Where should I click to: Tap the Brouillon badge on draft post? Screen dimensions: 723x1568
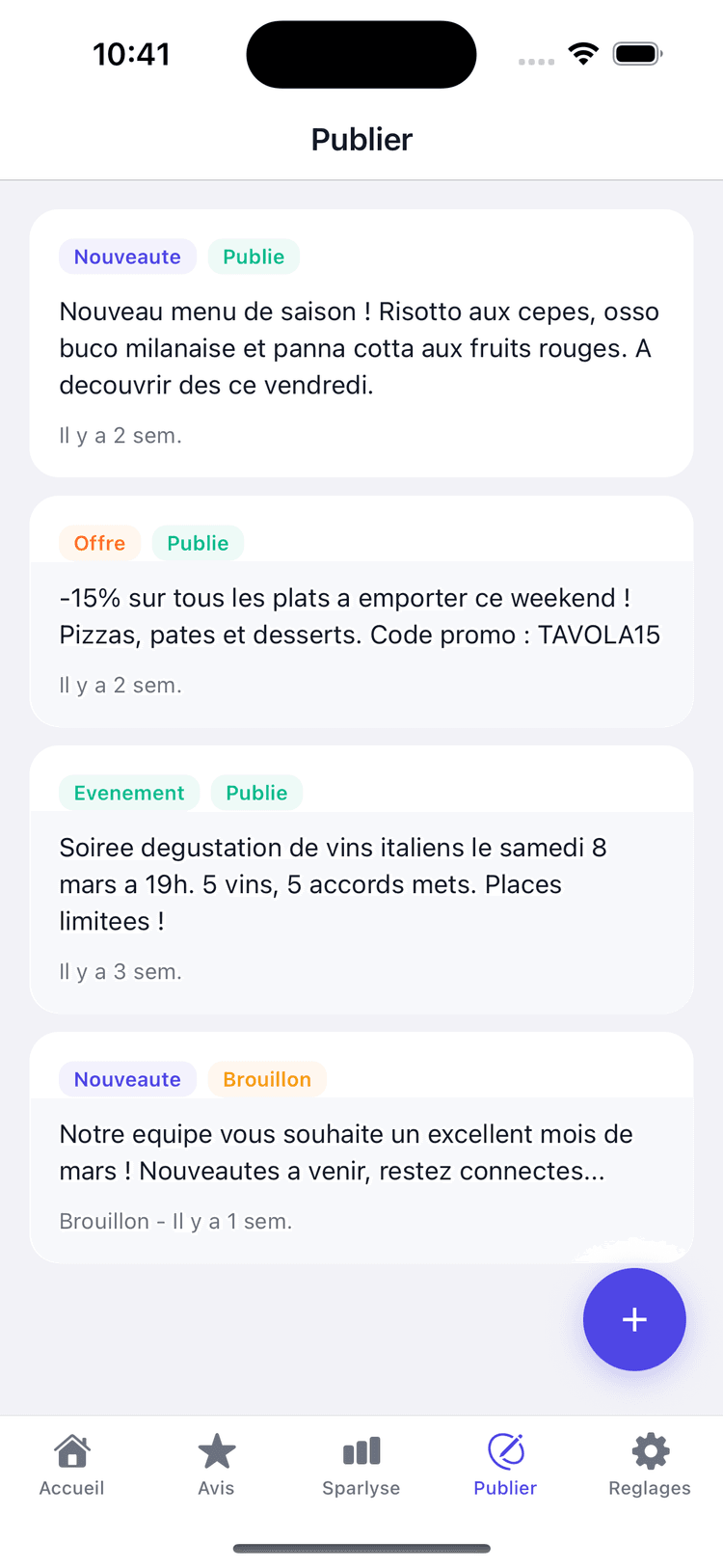click(267, 1079)
